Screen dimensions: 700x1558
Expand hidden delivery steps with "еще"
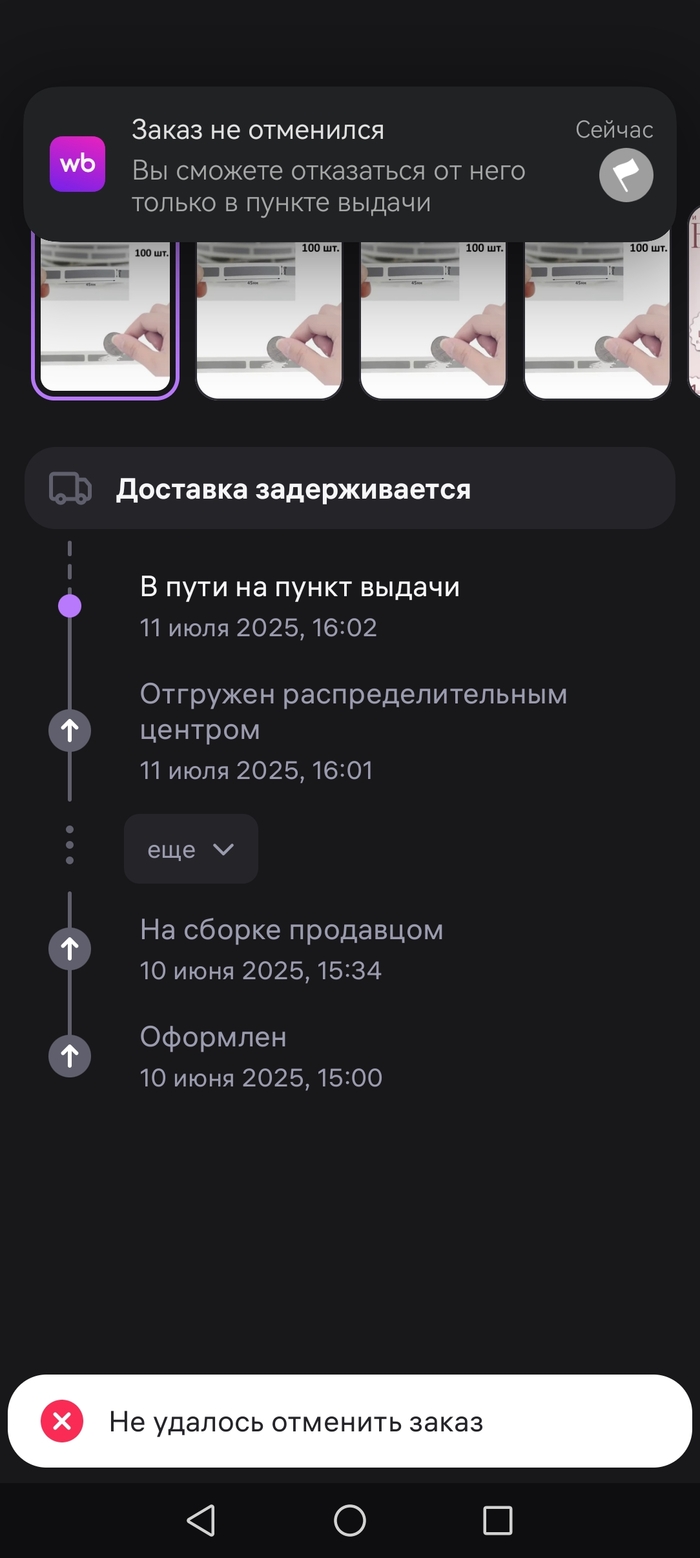[x=191, y=849]
